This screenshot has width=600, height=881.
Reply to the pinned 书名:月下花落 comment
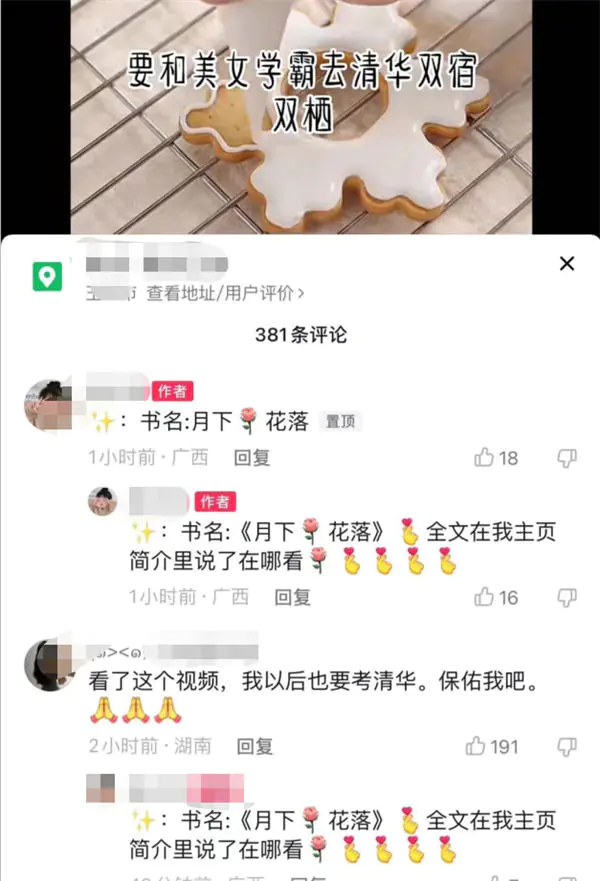(252, 458)
